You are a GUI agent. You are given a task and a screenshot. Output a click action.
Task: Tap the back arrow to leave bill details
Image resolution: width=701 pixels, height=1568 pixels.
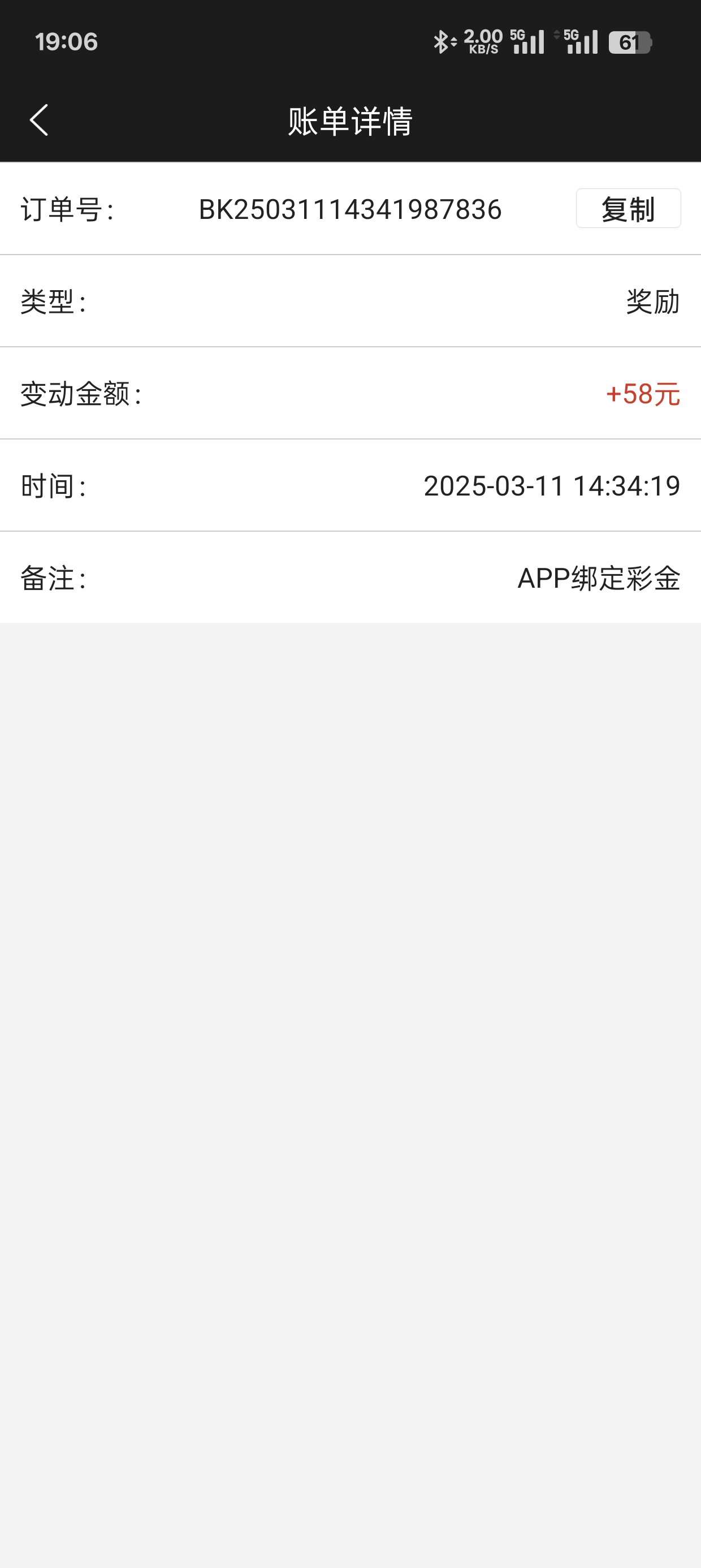(40, 120)
